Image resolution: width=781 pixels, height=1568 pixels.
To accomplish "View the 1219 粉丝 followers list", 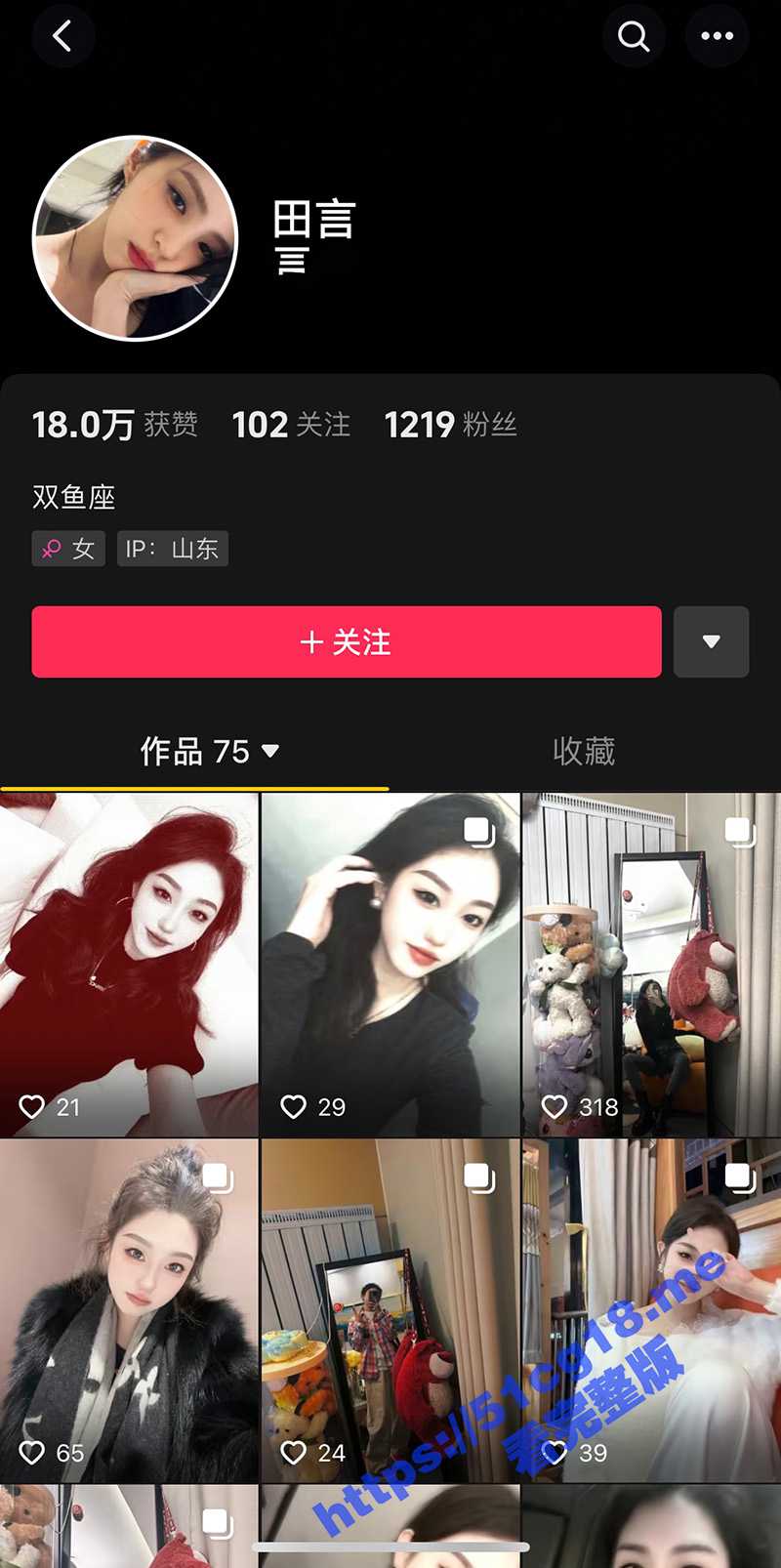I will tap(450, 425).
